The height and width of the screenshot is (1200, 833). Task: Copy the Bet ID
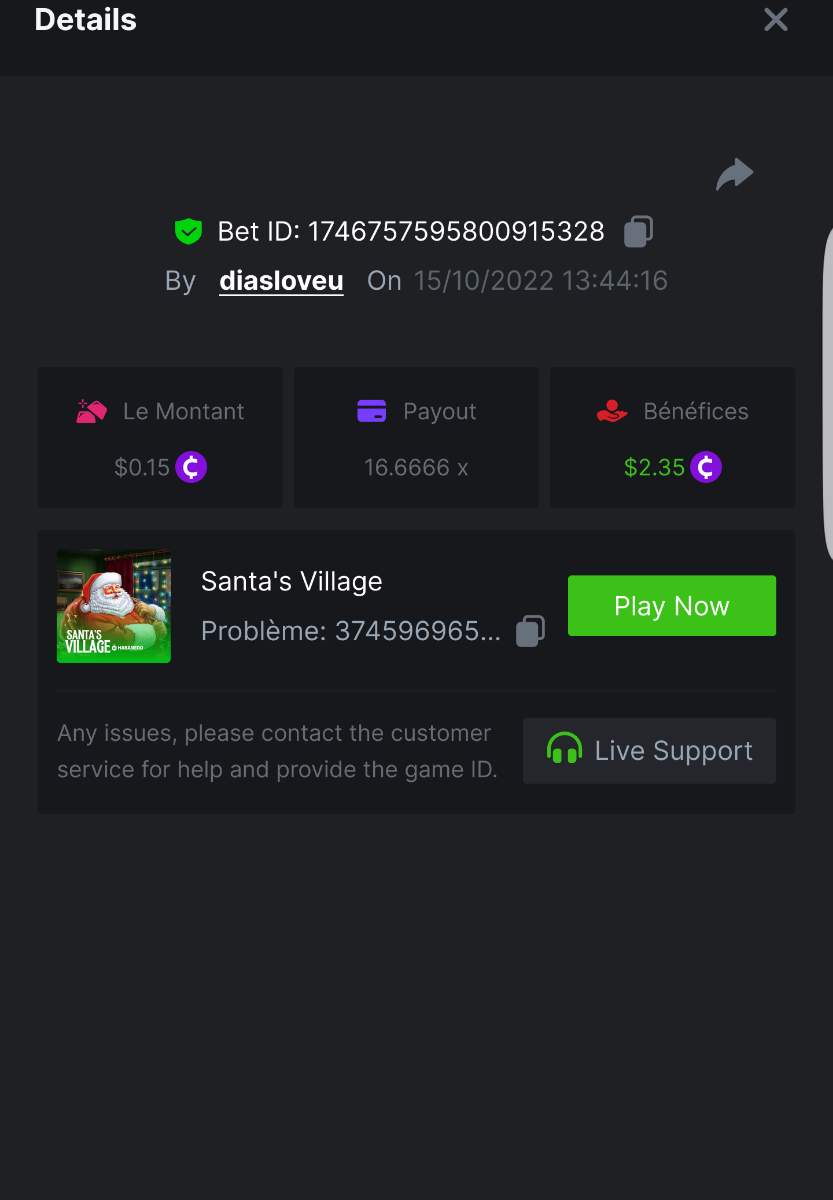coord(638,232)
